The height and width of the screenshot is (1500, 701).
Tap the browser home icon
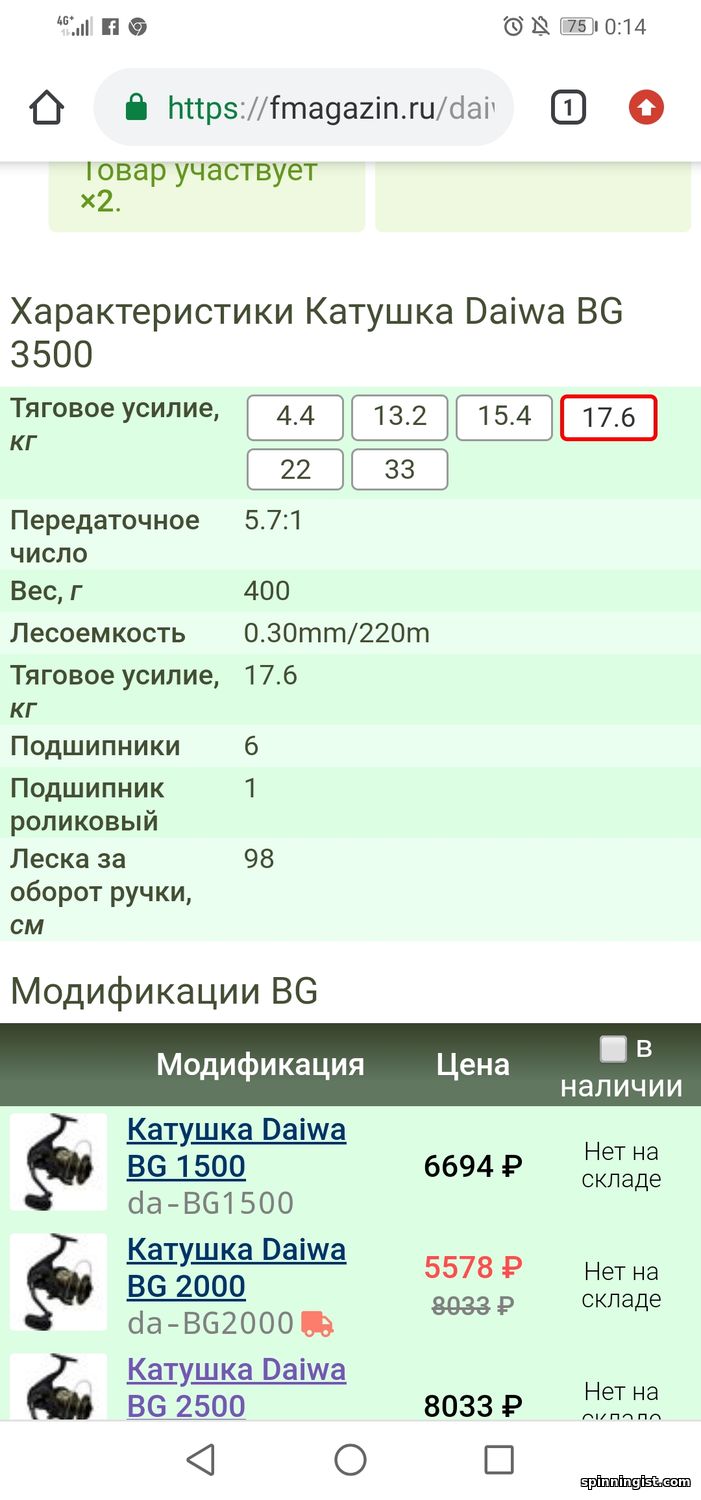pos(47,107)
